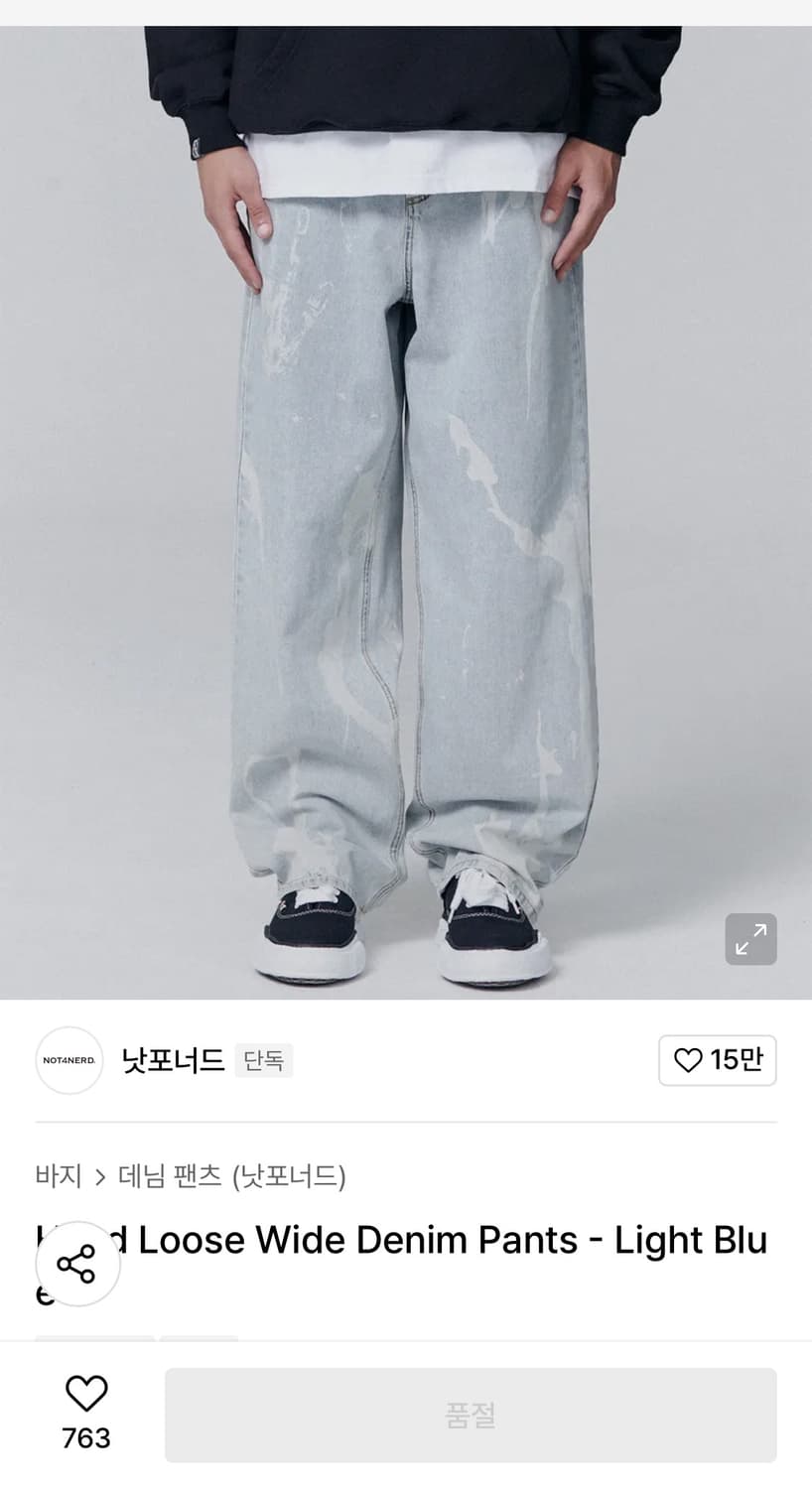Click the heart icon inside the 15만 button
The width and height of the screenshot is (812, 1489).
tap(687, 1060)
